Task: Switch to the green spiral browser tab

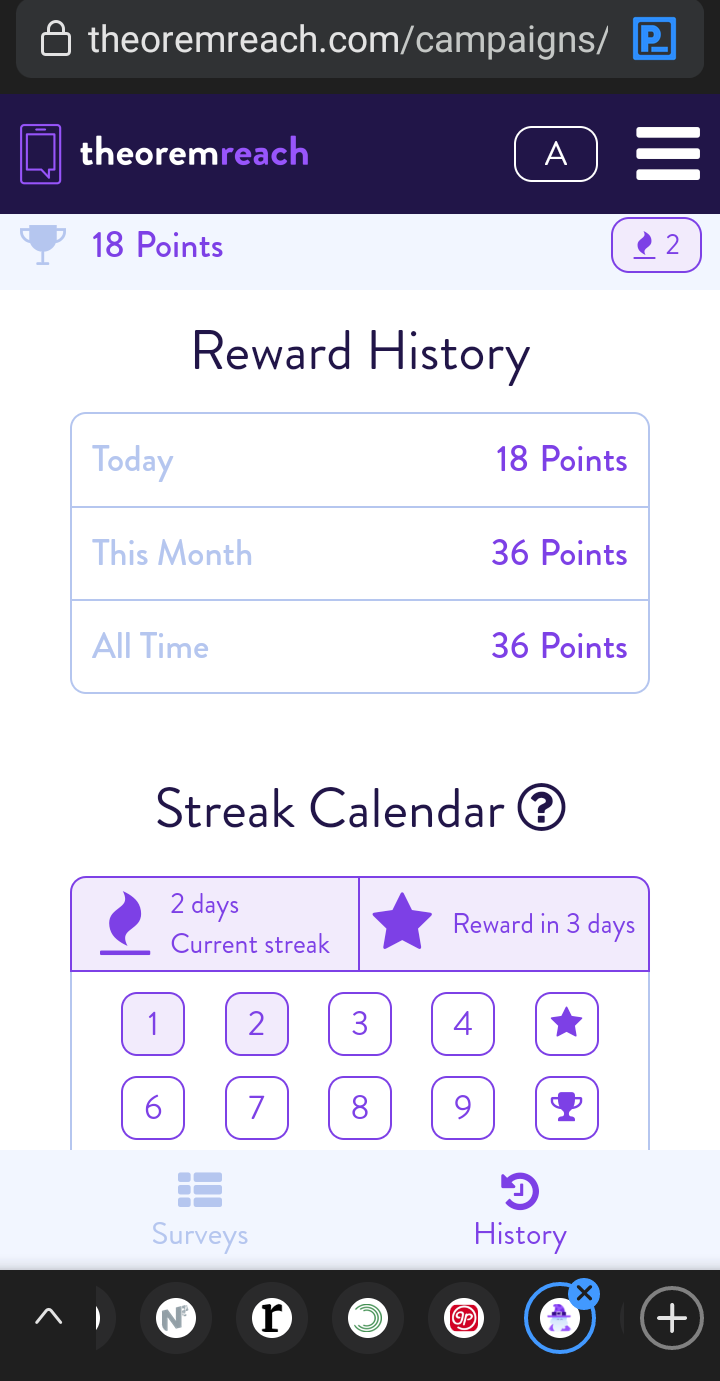Action: (367, 1318)
